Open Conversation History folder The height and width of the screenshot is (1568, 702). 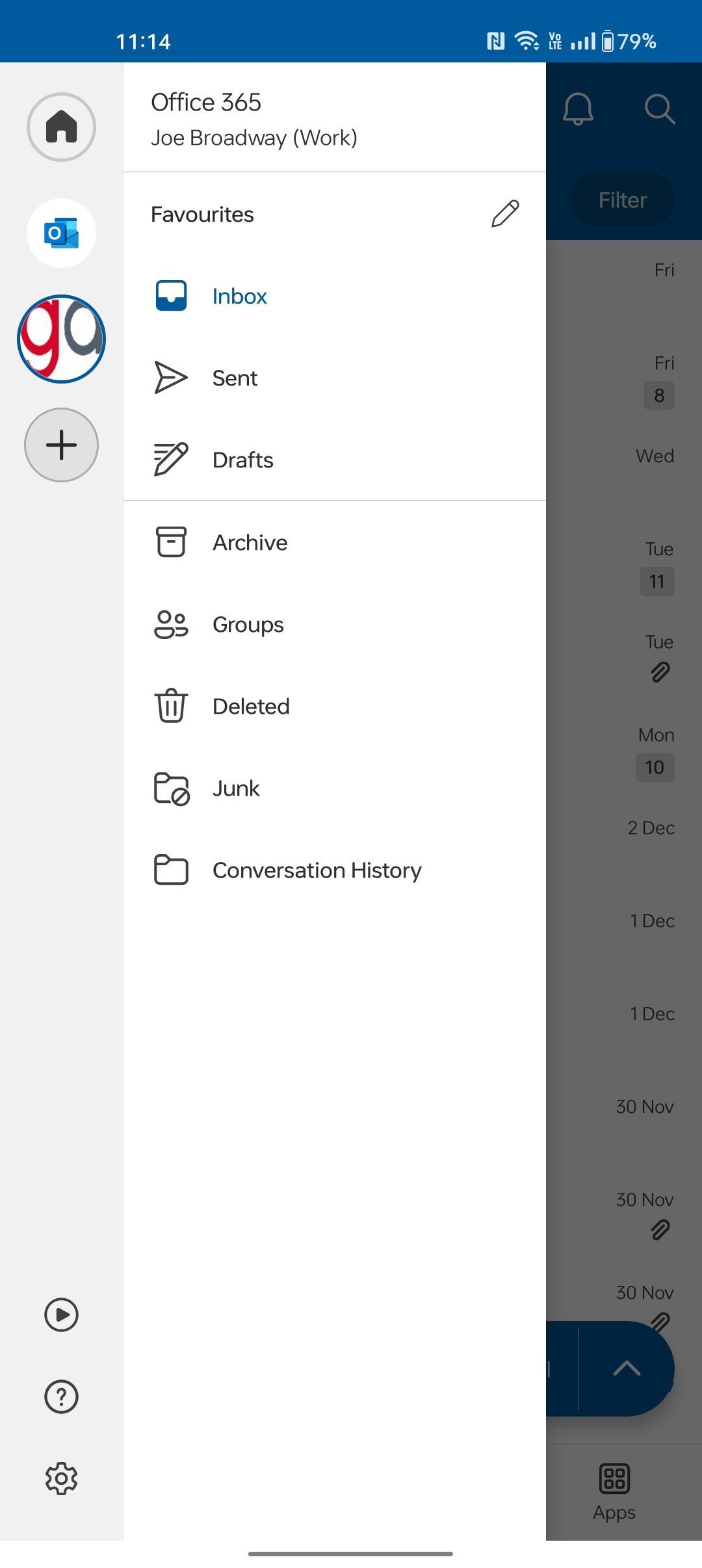tap(317, 870)
